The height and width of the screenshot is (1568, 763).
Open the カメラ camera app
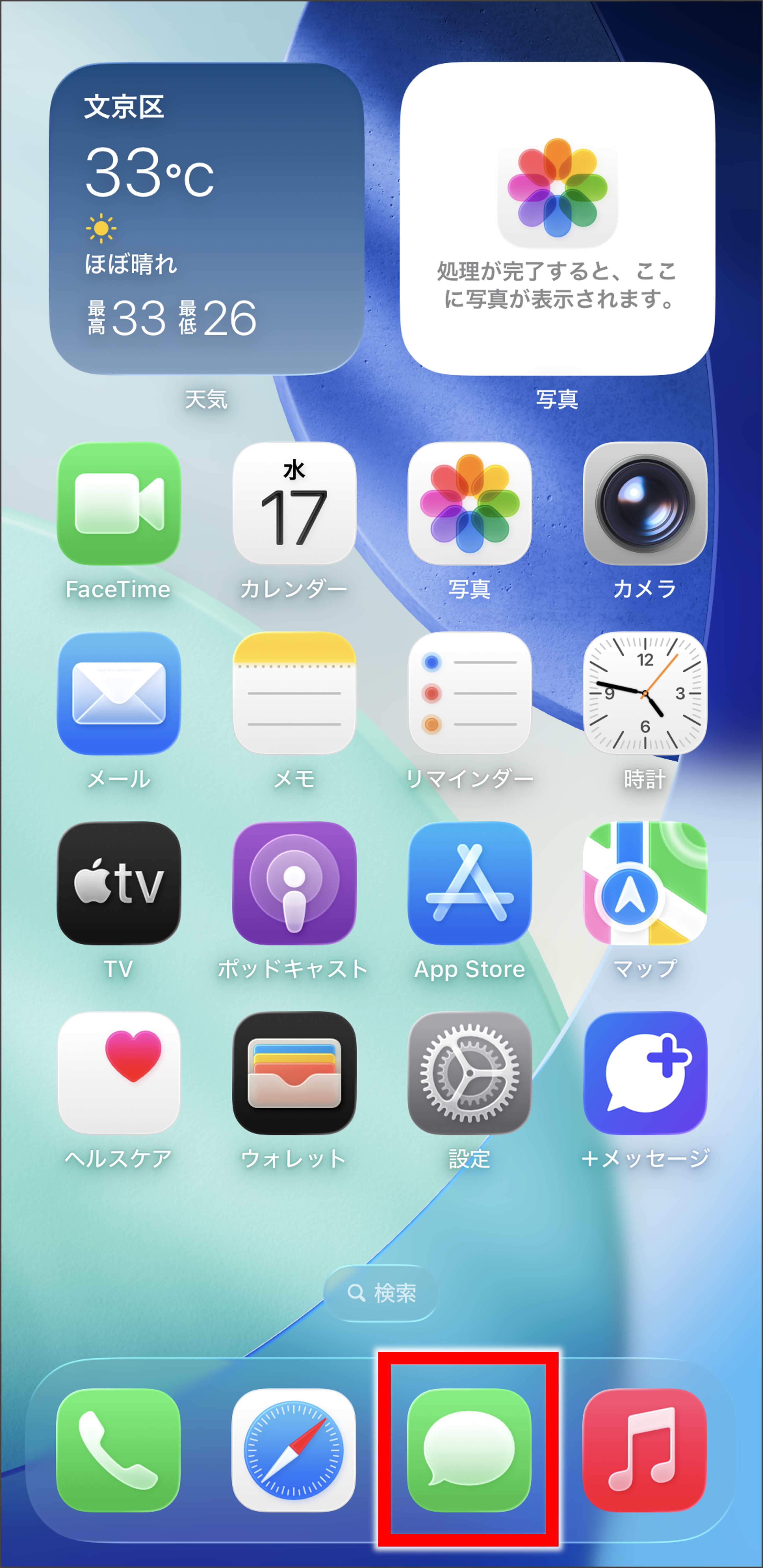644,503
